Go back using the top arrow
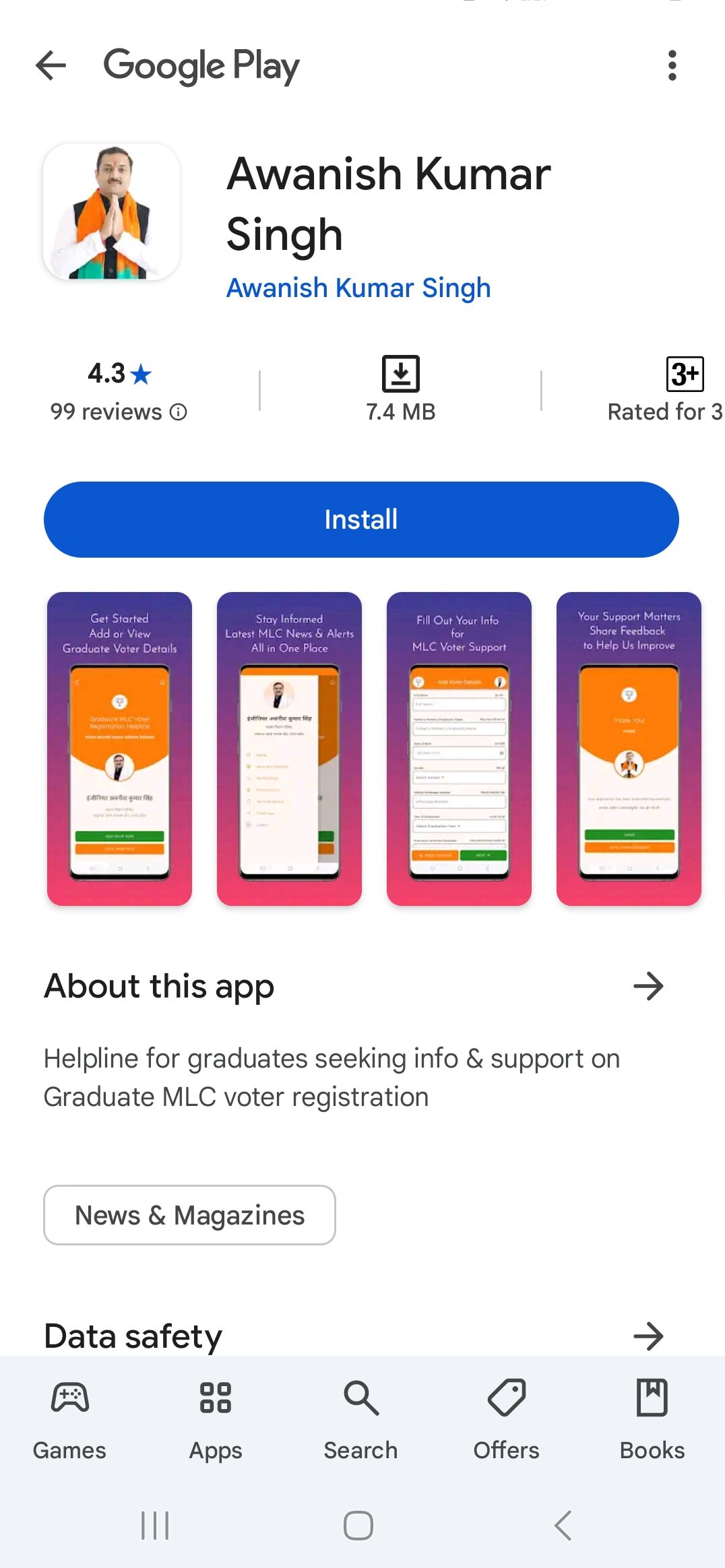Image resolution: width=725 pixels, height=1568 pixels. [51, 65]
